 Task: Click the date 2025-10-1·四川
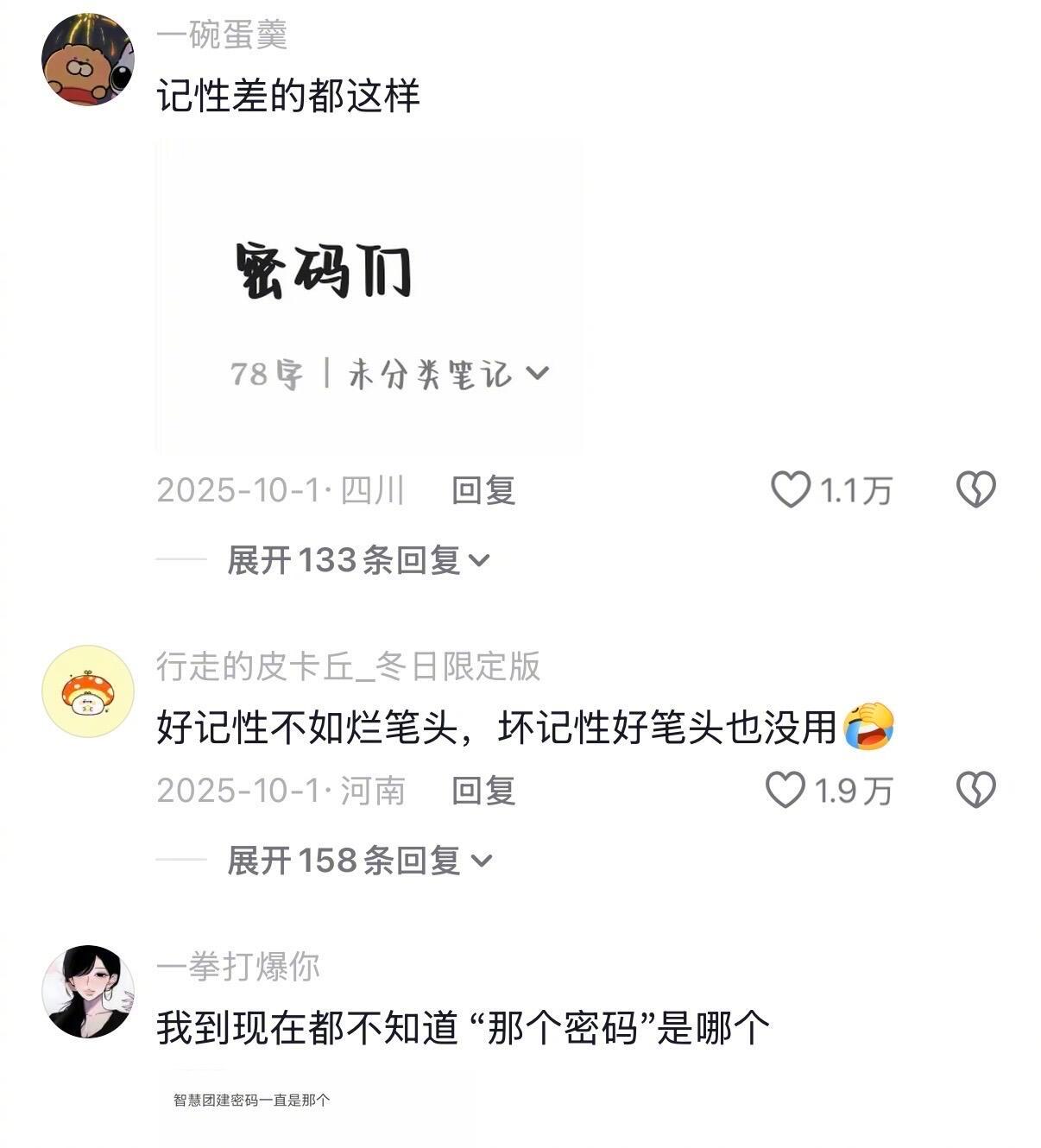pos(282,489)
